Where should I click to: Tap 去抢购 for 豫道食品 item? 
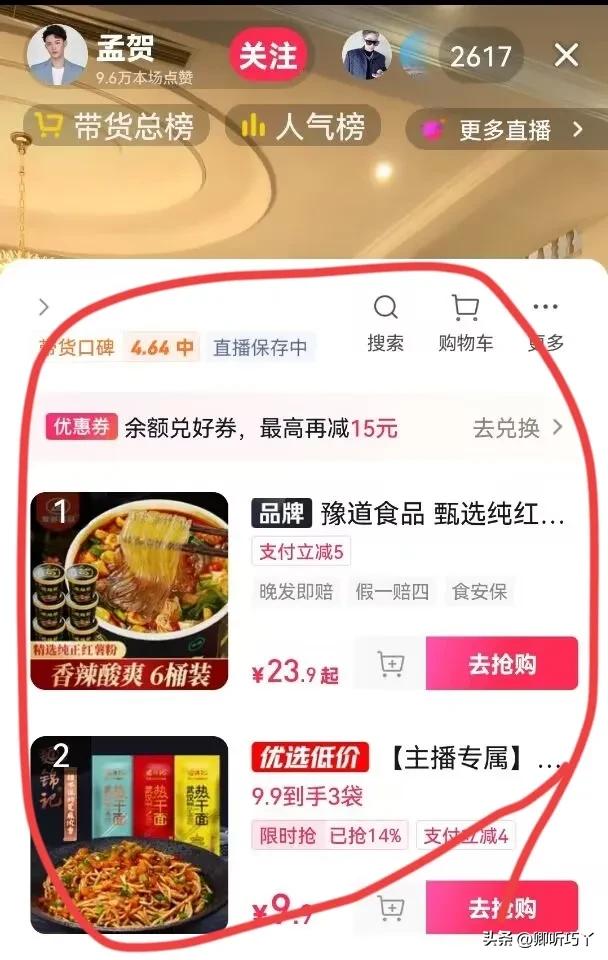tap(502, 664)
